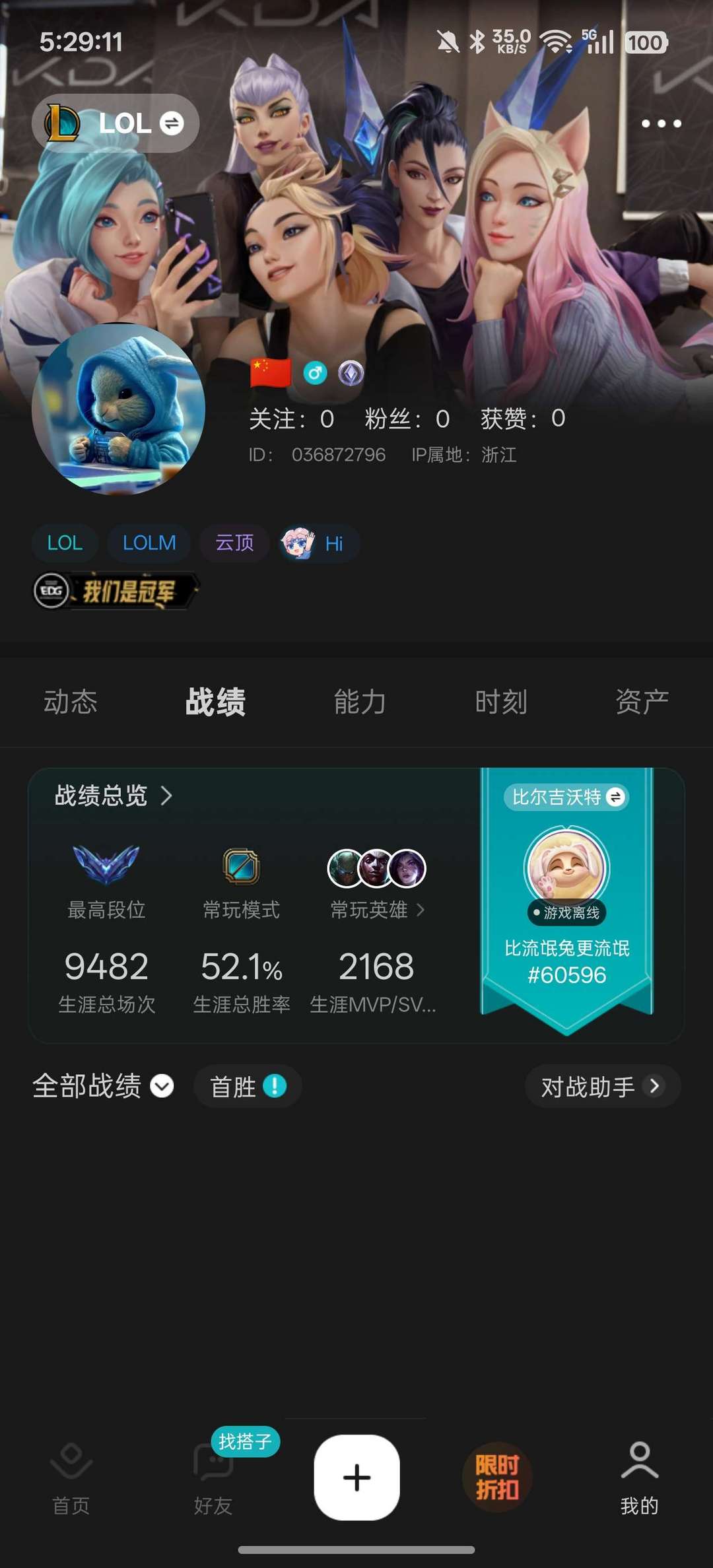Switch to the 动态 tab
Image resolution: width=713 pixels, height=1568 pixels.
[x=71, y=702]
